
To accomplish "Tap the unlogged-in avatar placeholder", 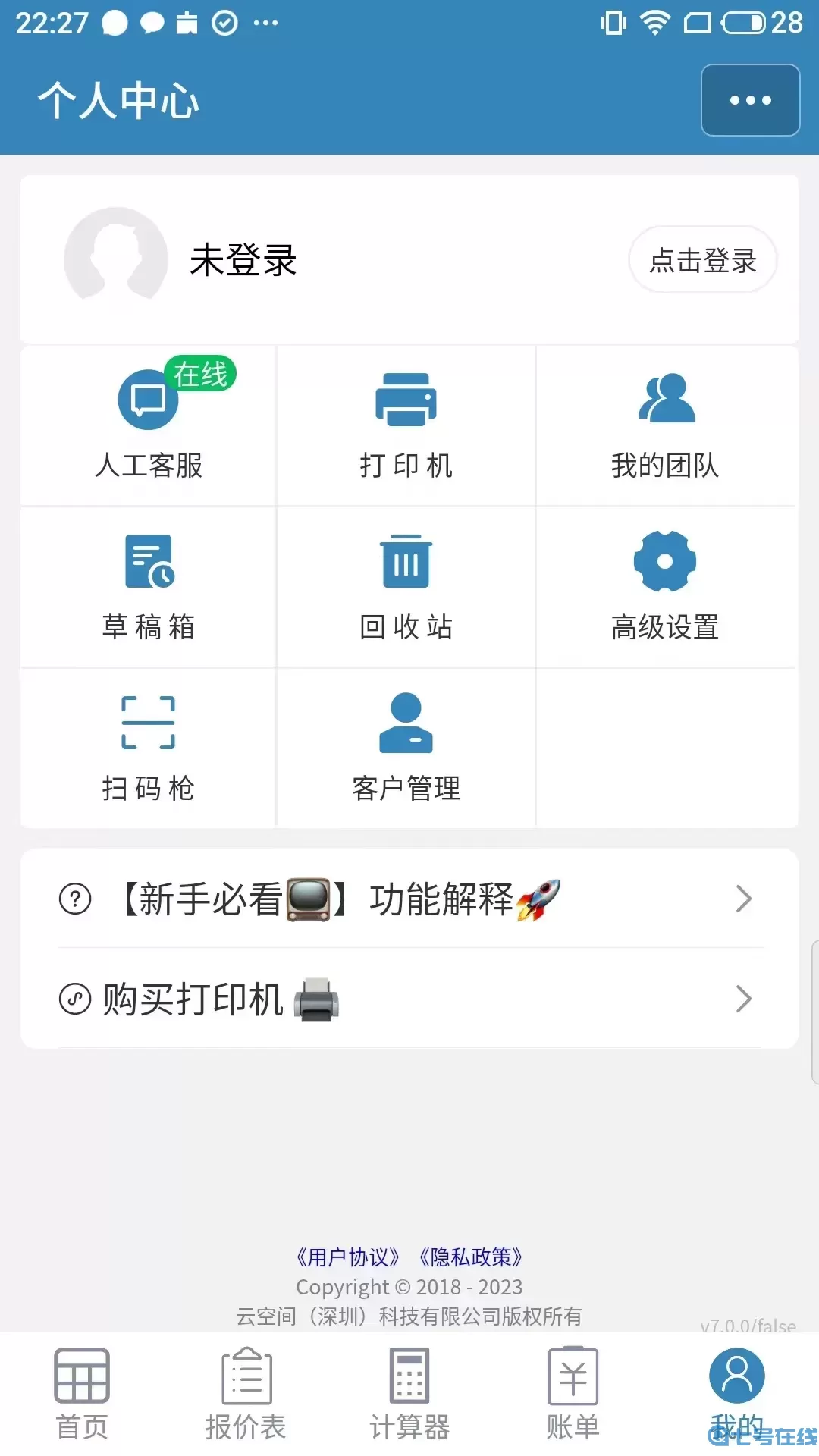I will (x=115, y=258).
